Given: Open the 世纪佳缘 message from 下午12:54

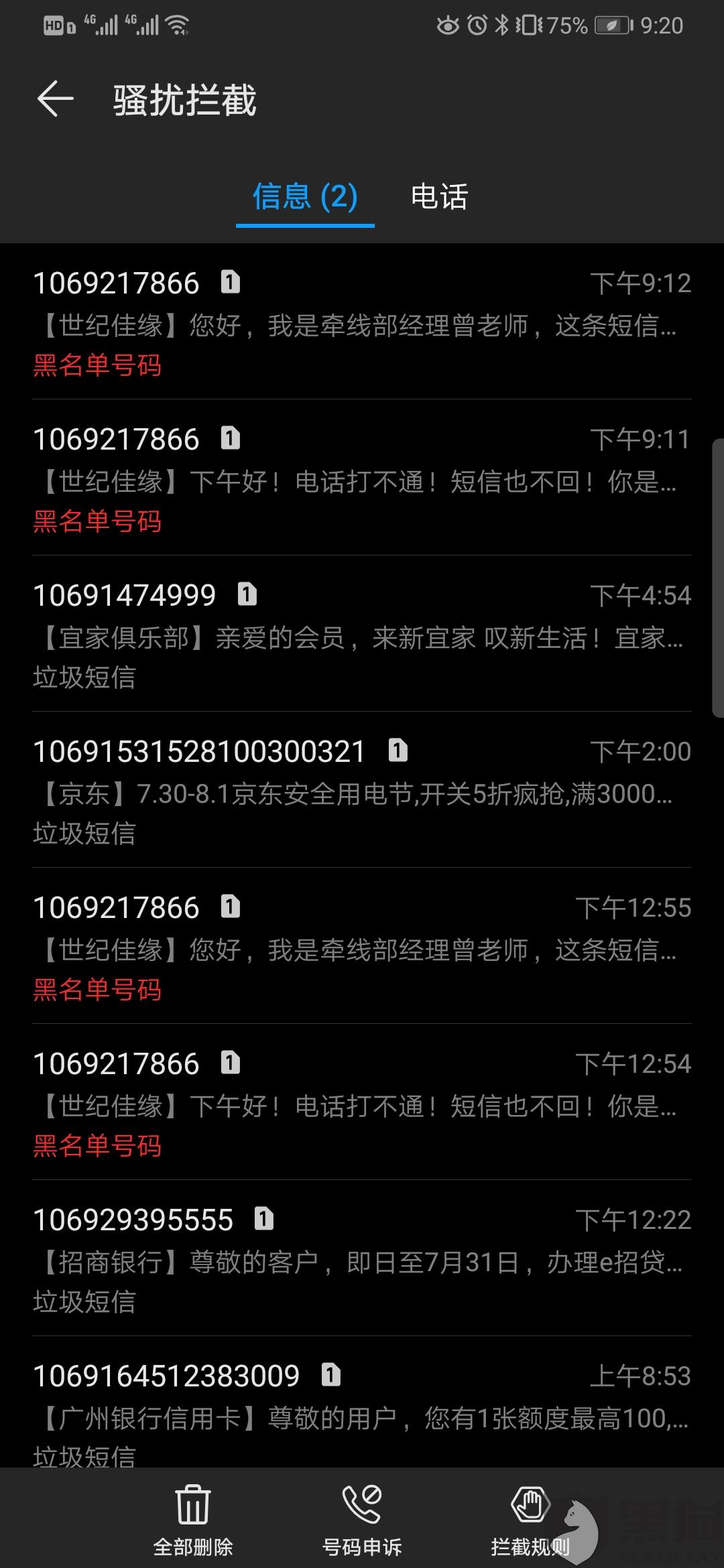Looking at the screenshot, I should point(362,1104).
